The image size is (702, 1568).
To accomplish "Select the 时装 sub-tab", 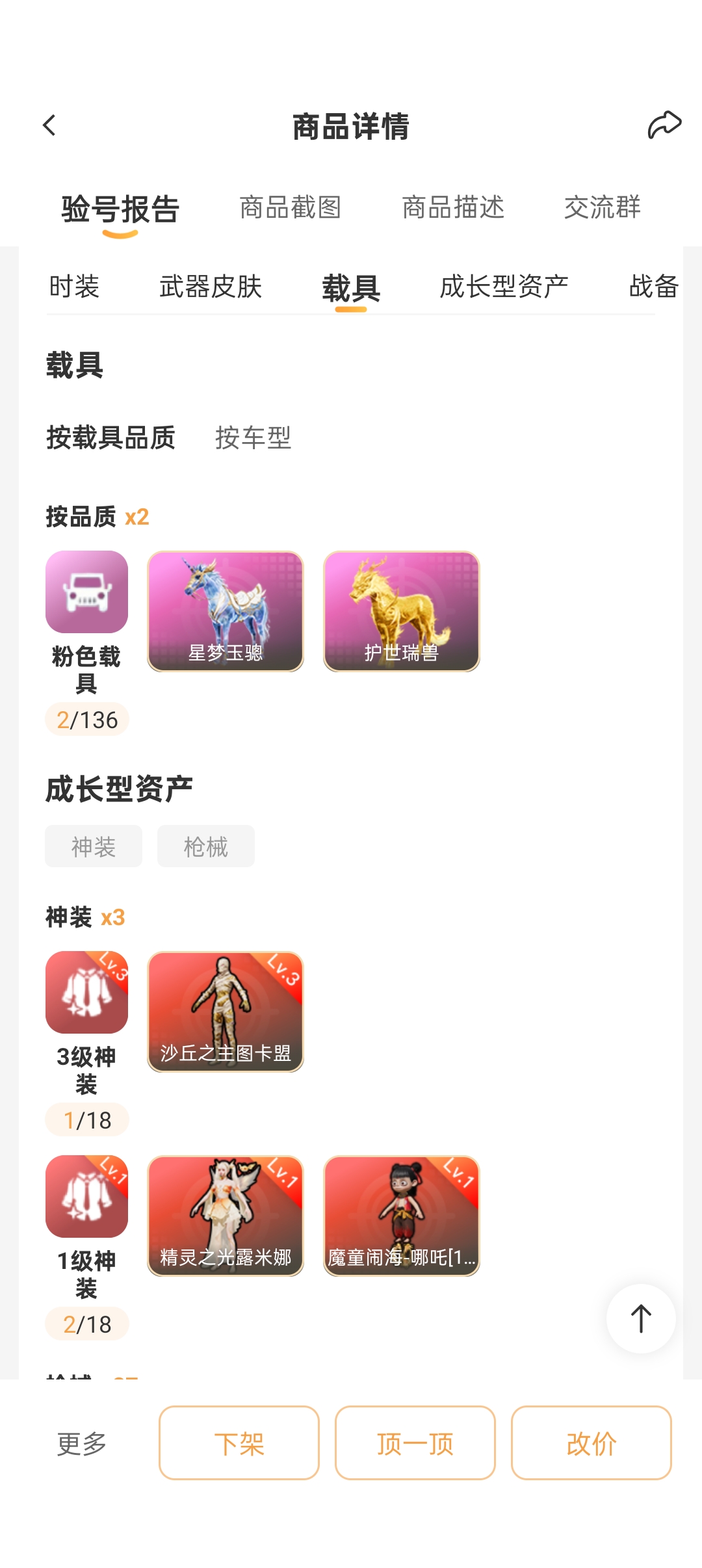I will (74, 287).
